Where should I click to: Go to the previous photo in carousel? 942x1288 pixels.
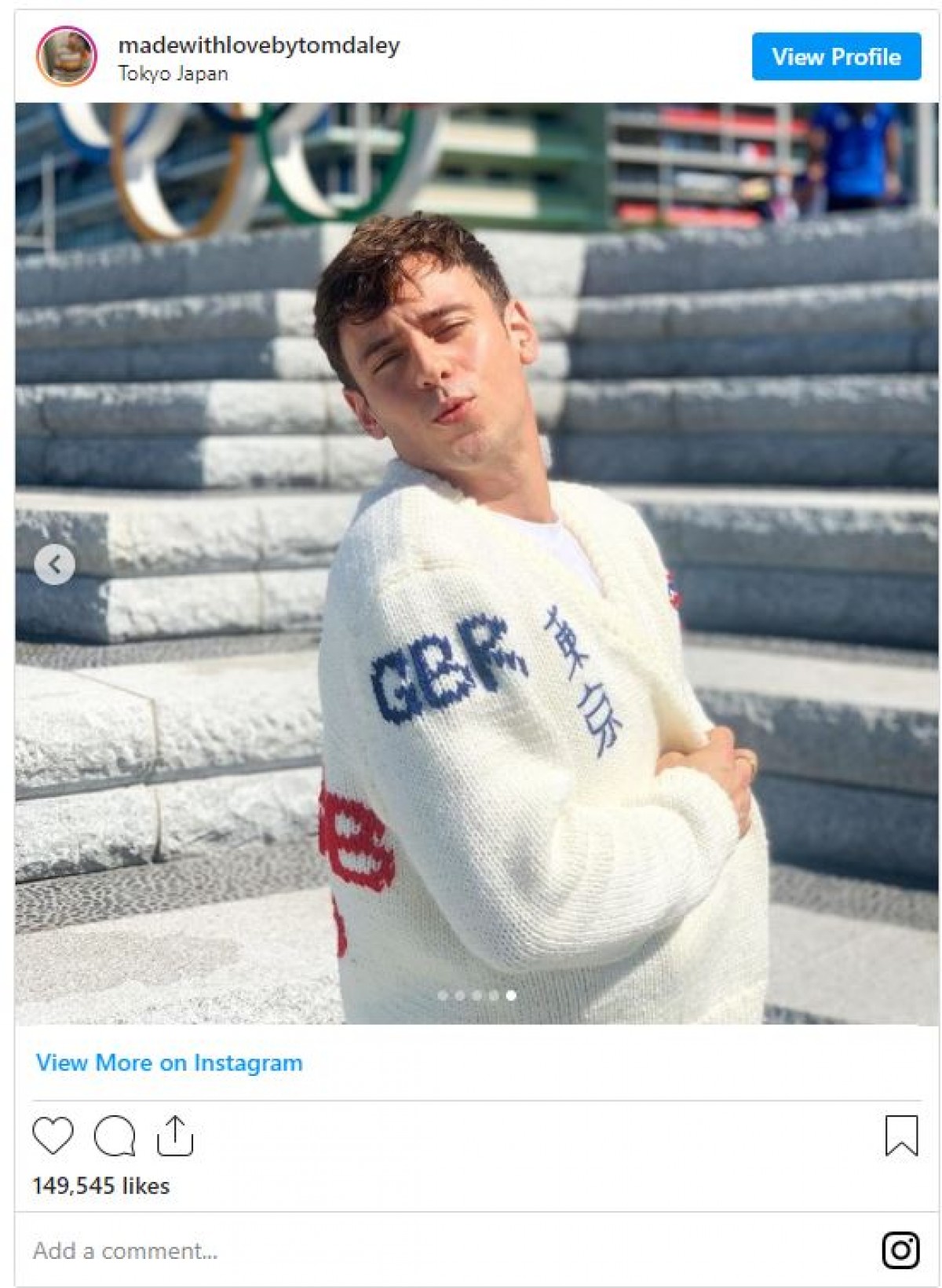55,564
